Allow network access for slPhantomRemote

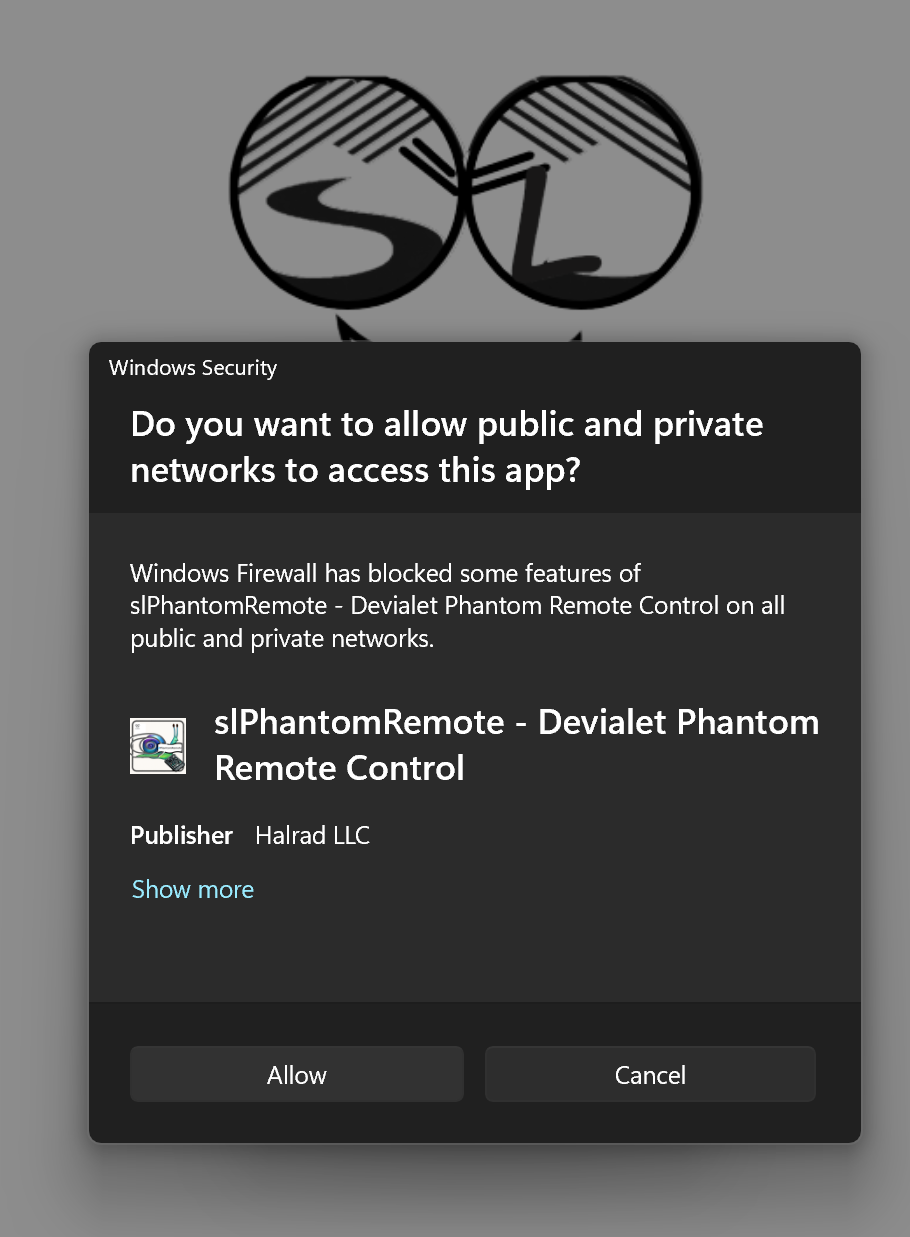pyautogui.click(x=296, y=1075)
